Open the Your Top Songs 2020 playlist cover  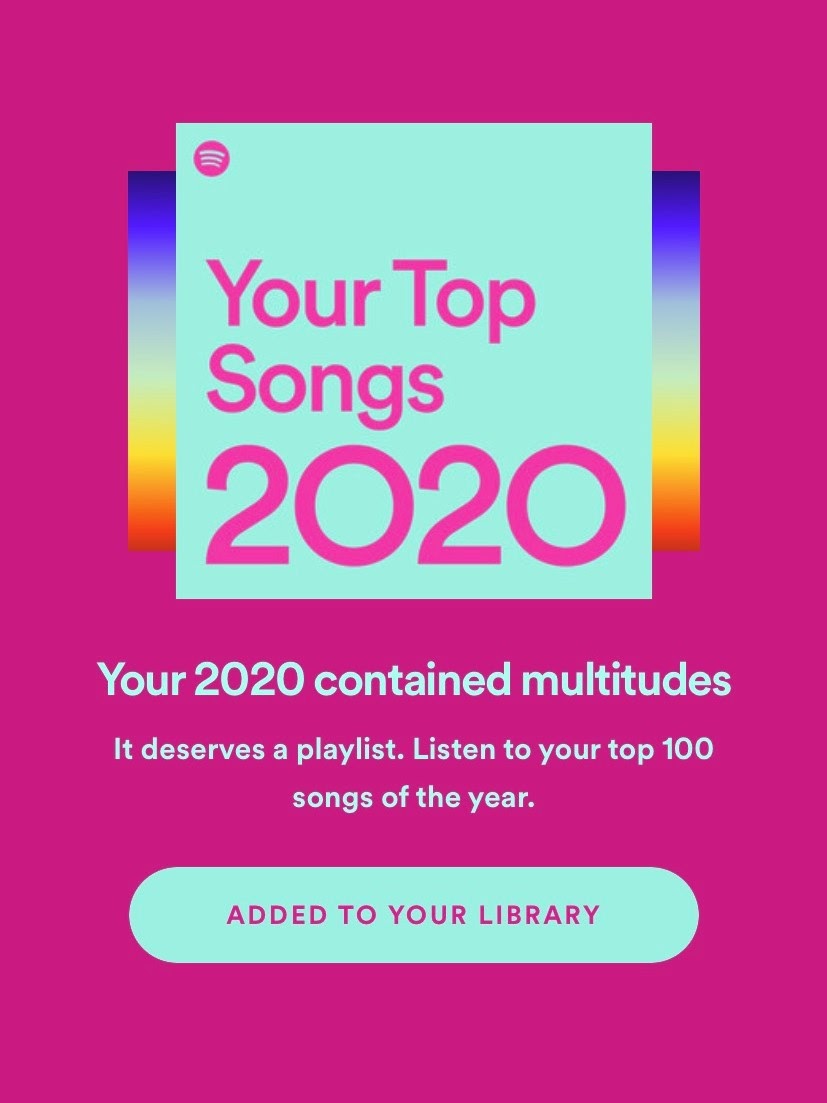tap(413, 360)
